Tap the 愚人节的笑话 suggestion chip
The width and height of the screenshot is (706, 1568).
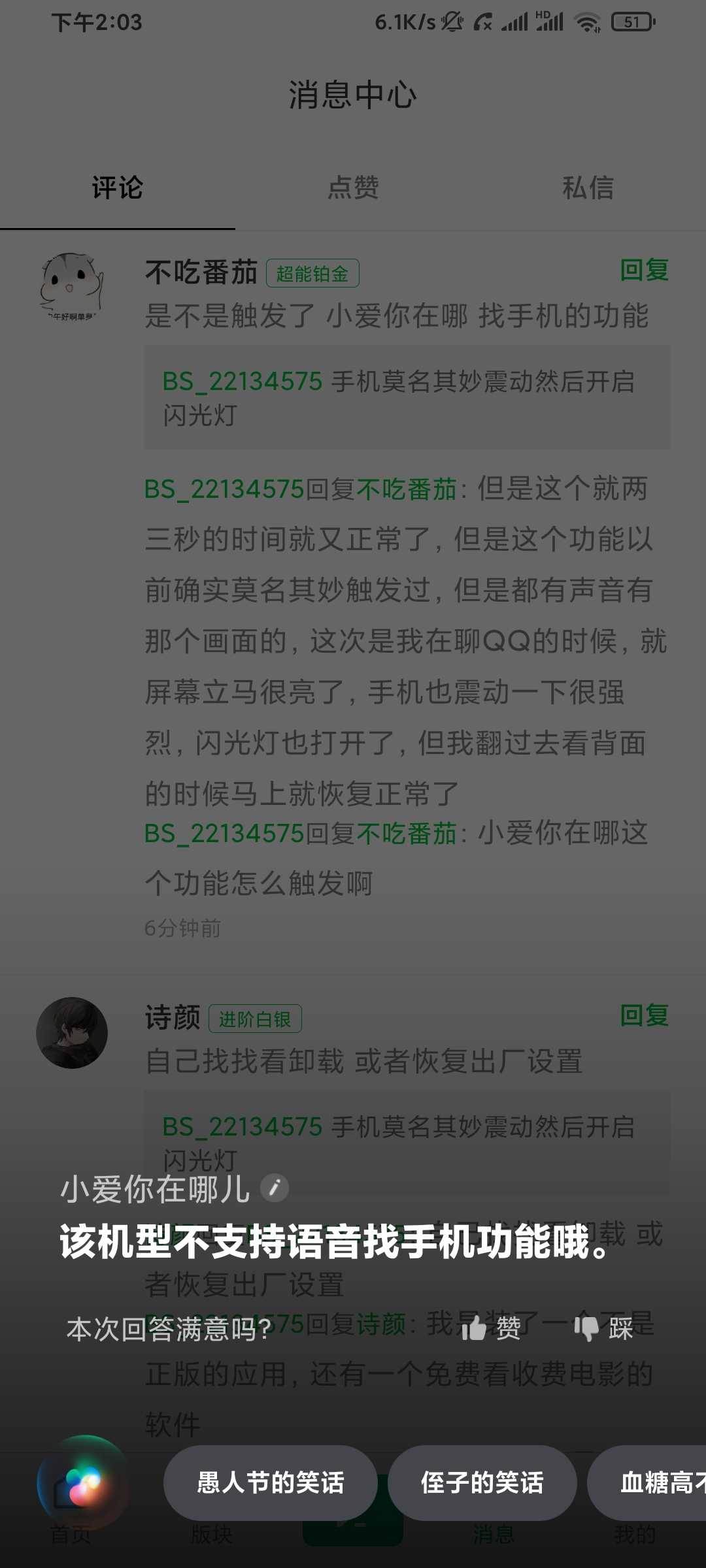pos(271,1482)
